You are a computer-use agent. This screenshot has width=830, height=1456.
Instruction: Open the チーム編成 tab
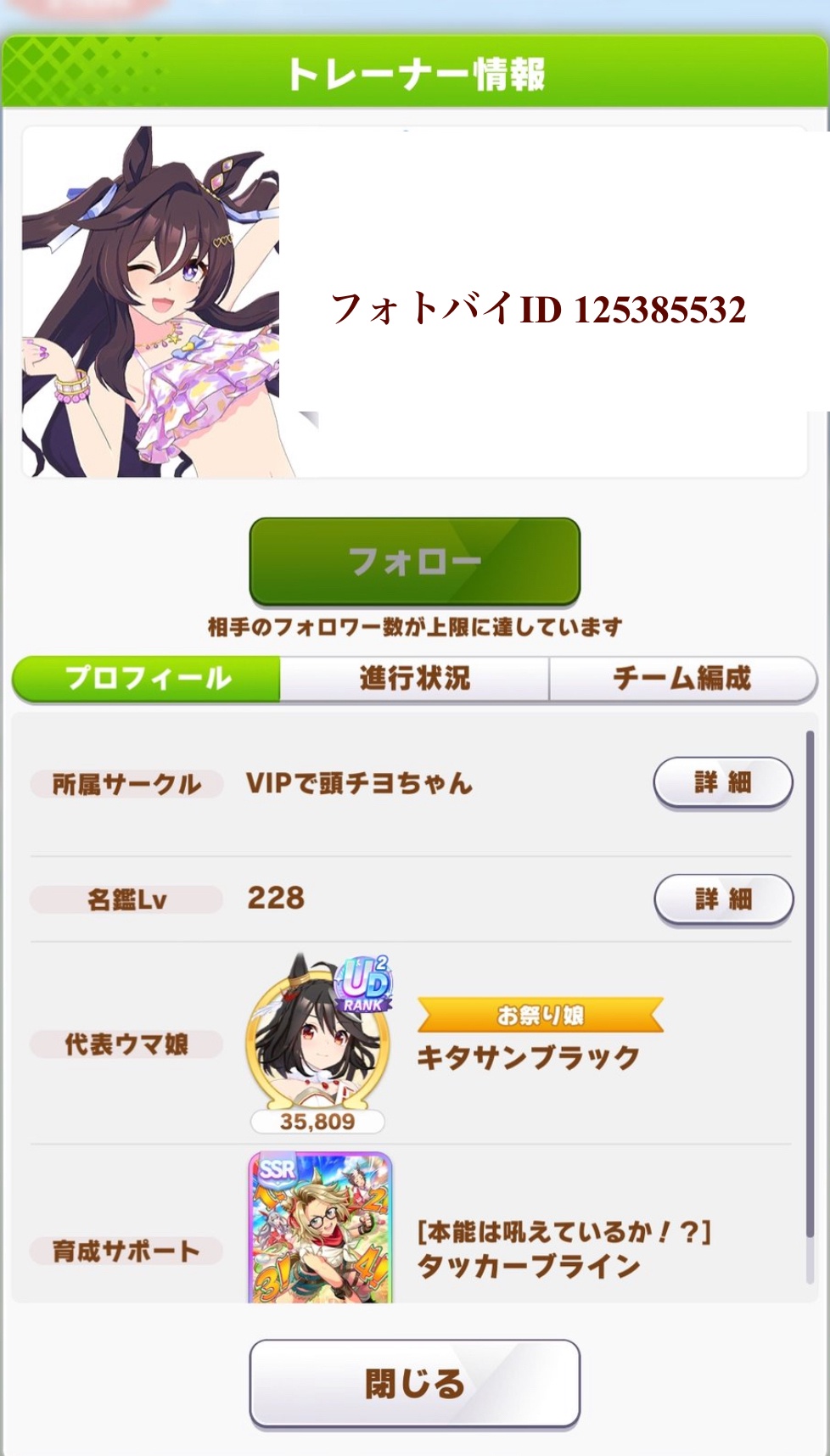681,678
